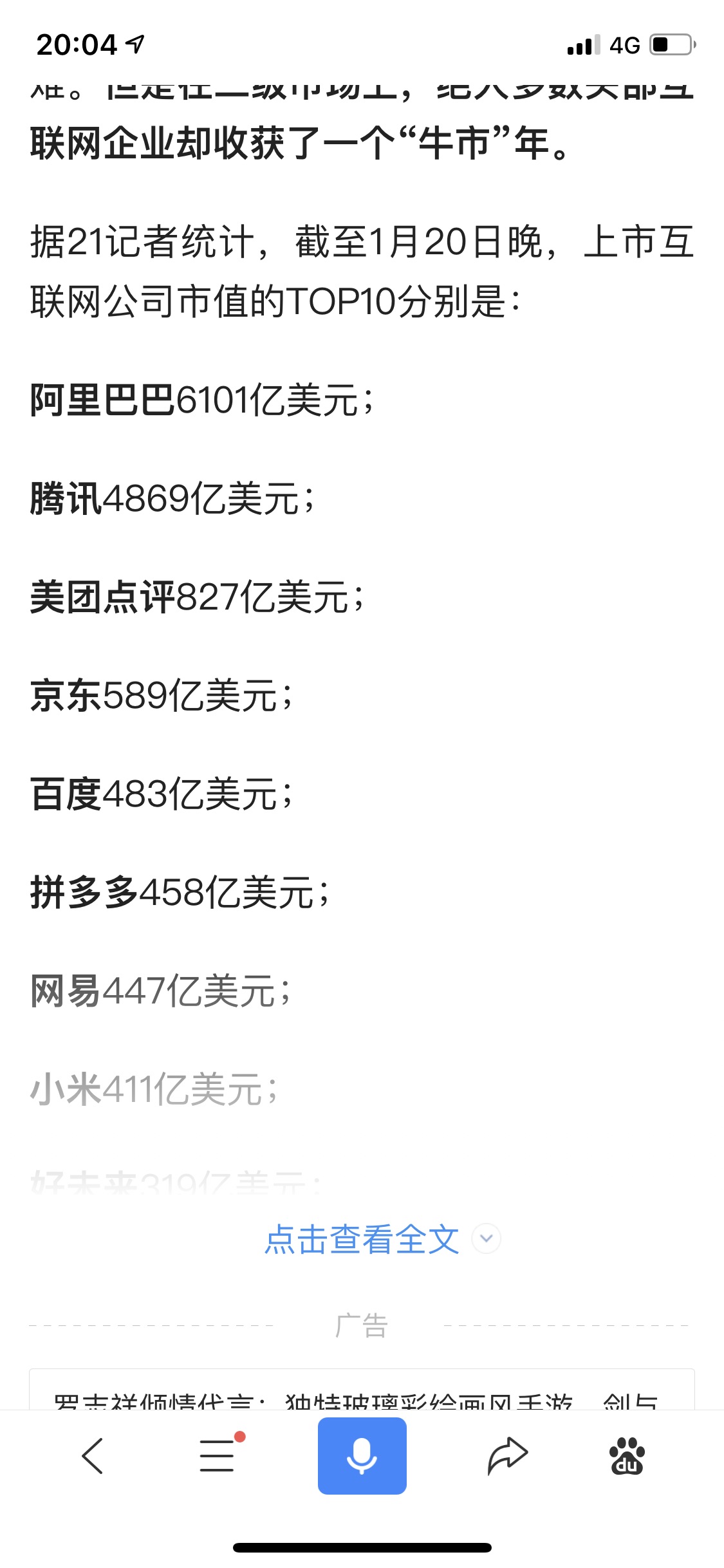Image resolution: width=724 pixels, height=1568 pixels.
Task: Share this article
Action: (x=507, y=1455)
